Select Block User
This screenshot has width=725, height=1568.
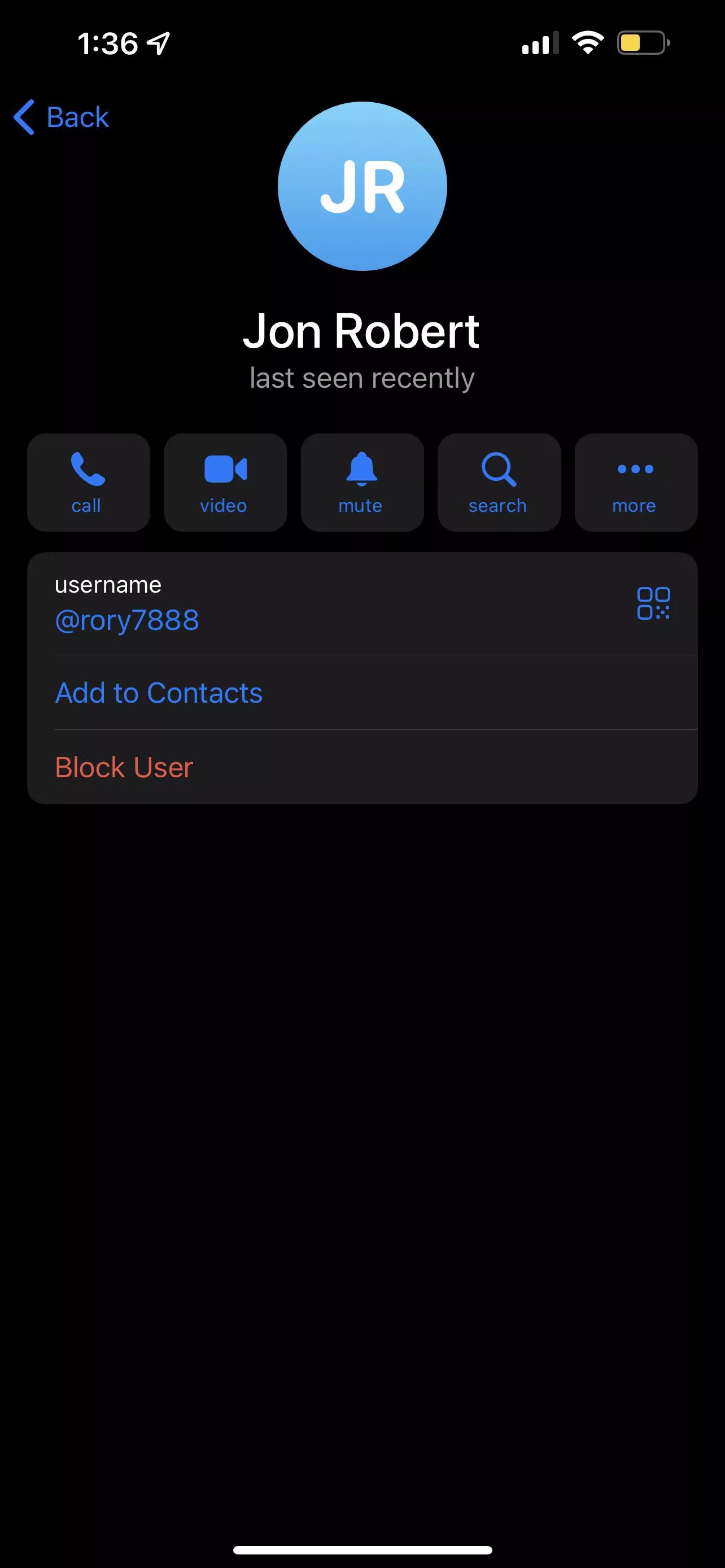click(x=124, y=767)
